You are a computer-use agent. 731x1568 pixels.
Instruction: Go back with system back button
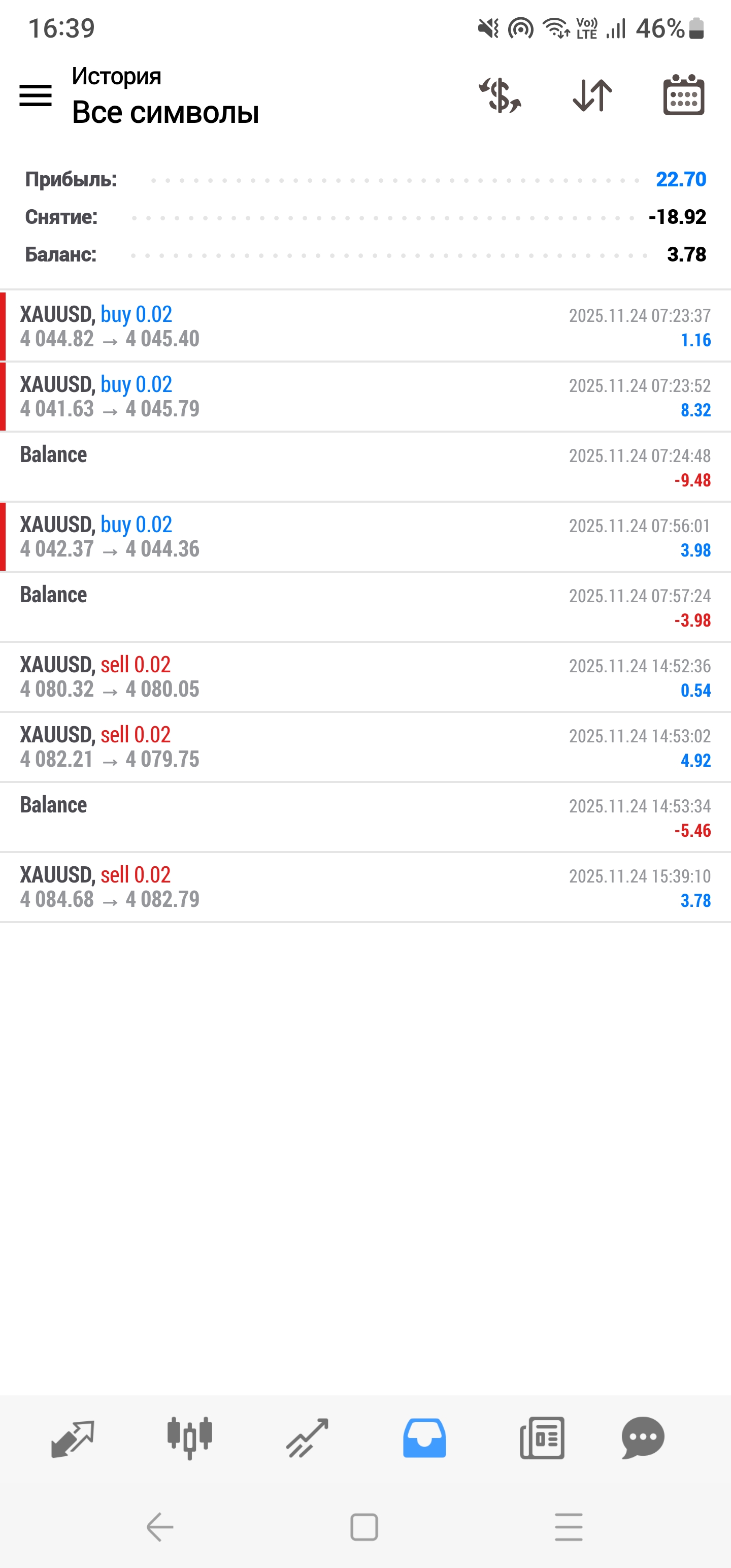point(160,1527)
